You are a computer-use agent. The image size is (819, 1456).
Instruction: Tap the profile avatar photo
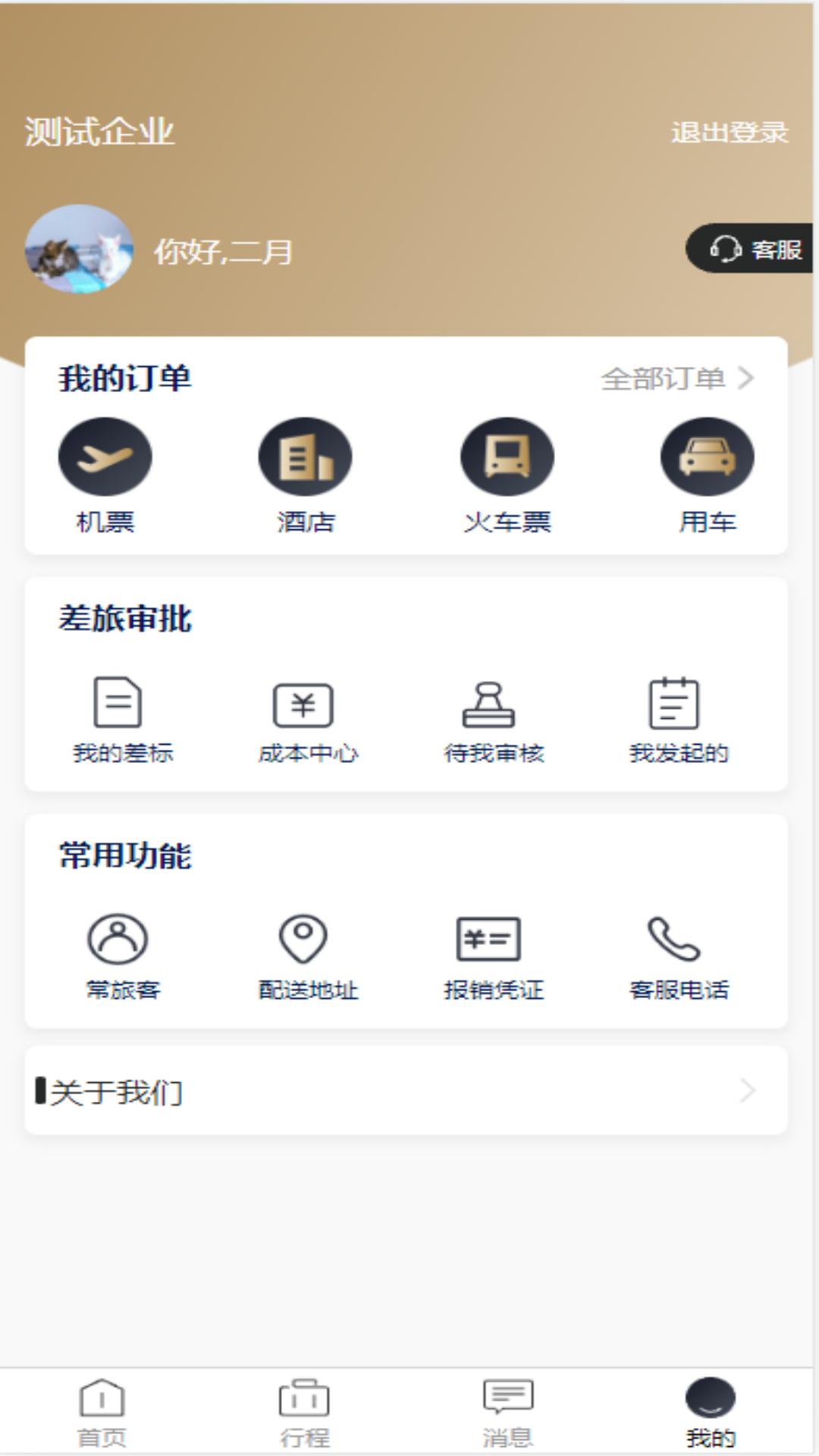(79, 249)
